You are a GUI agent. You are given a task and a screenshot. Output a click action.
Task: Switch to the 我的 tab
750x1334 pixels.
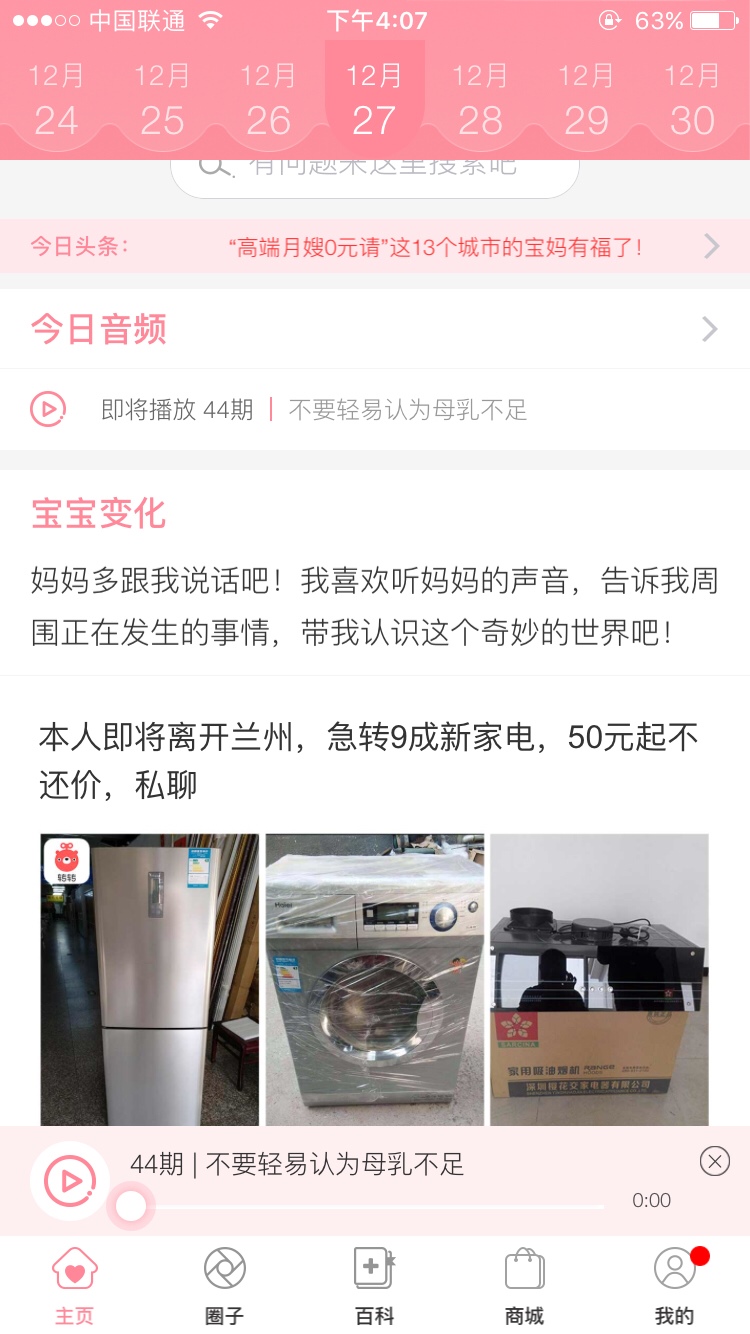tap(675, 1285)
